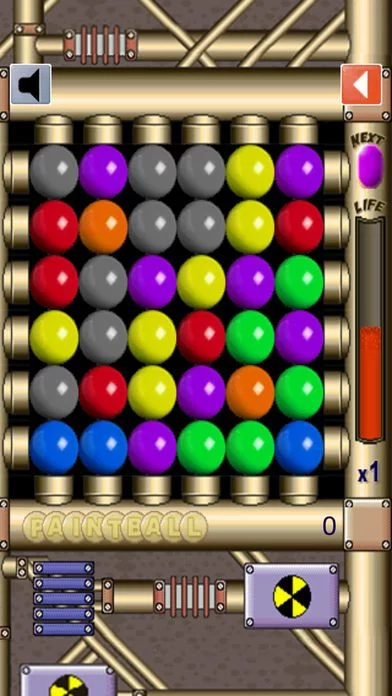Image resolution: width=392 pixels, height=696 pixels.
Task: Tap the red back arrow button
Action: (x=361, y=84)
